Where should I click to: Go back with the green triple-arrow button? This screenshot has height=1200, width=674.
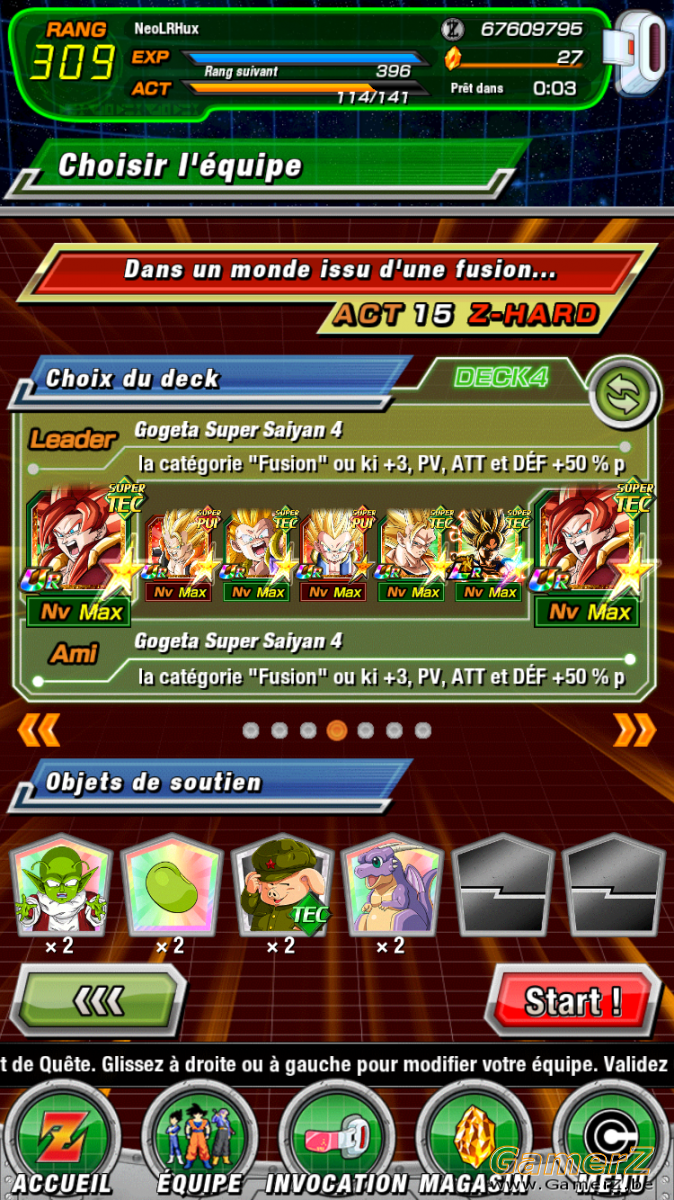(100, 1001)
